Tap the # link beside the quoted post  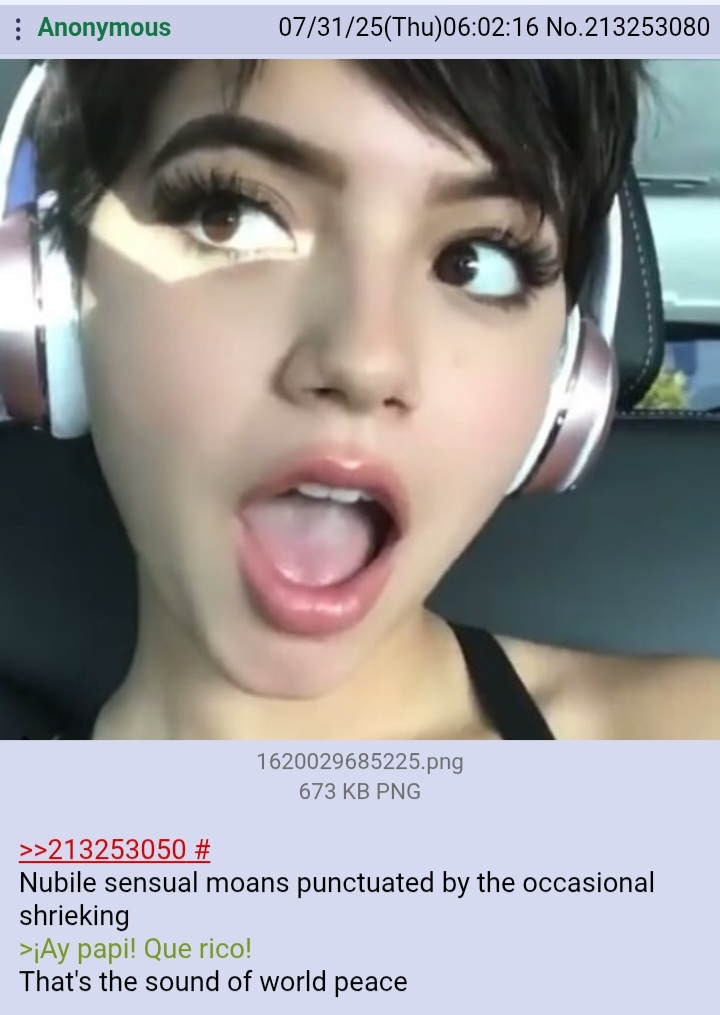click(202, 850)
